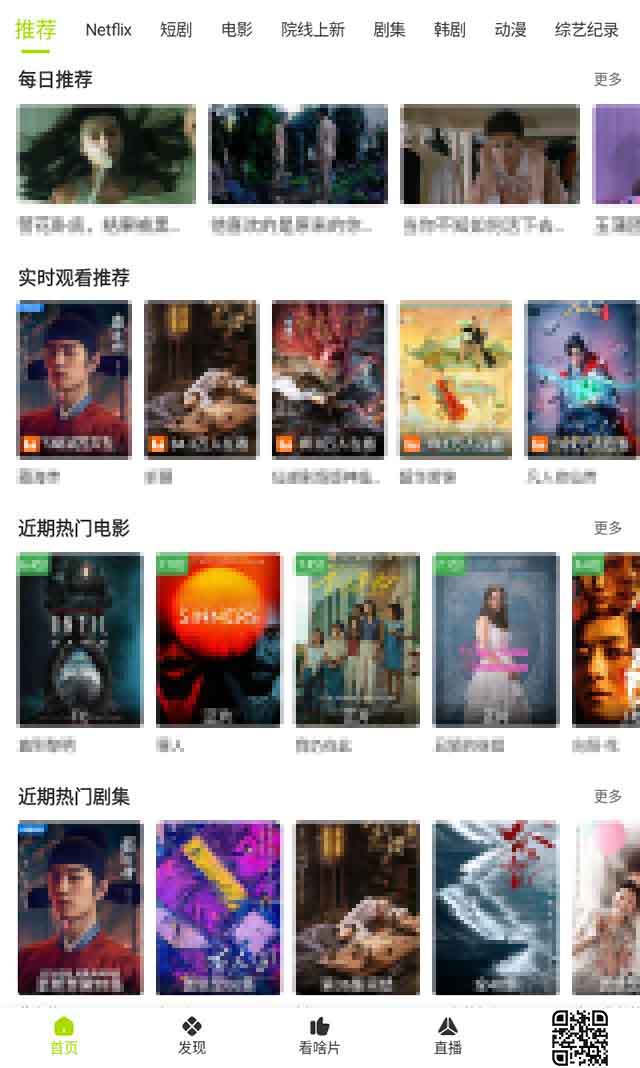Select the 推荐 top tab
Screen dimensions: 640x1068
[x=36, y=30]
